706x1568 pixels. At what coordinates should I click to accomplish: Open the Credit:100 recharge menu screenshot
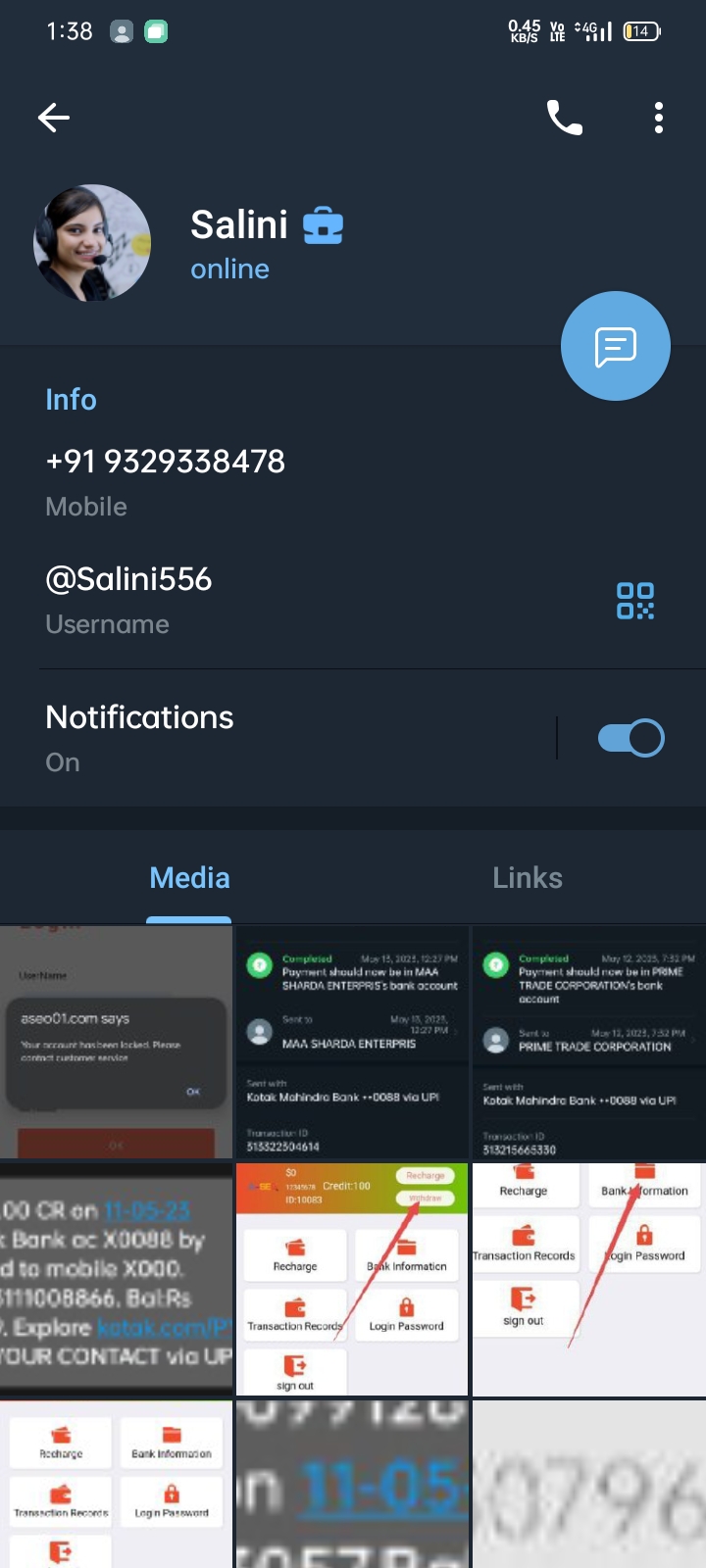[x=352, y=1279]
